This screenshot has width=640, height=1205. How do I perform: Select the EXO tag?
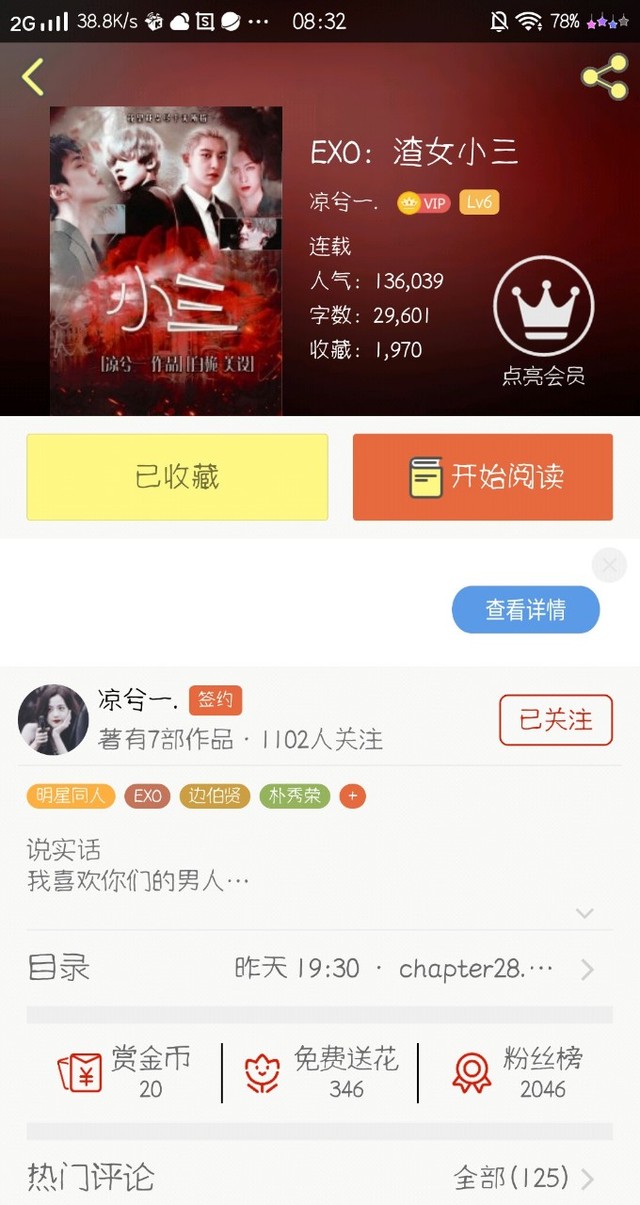coord(147,796)
